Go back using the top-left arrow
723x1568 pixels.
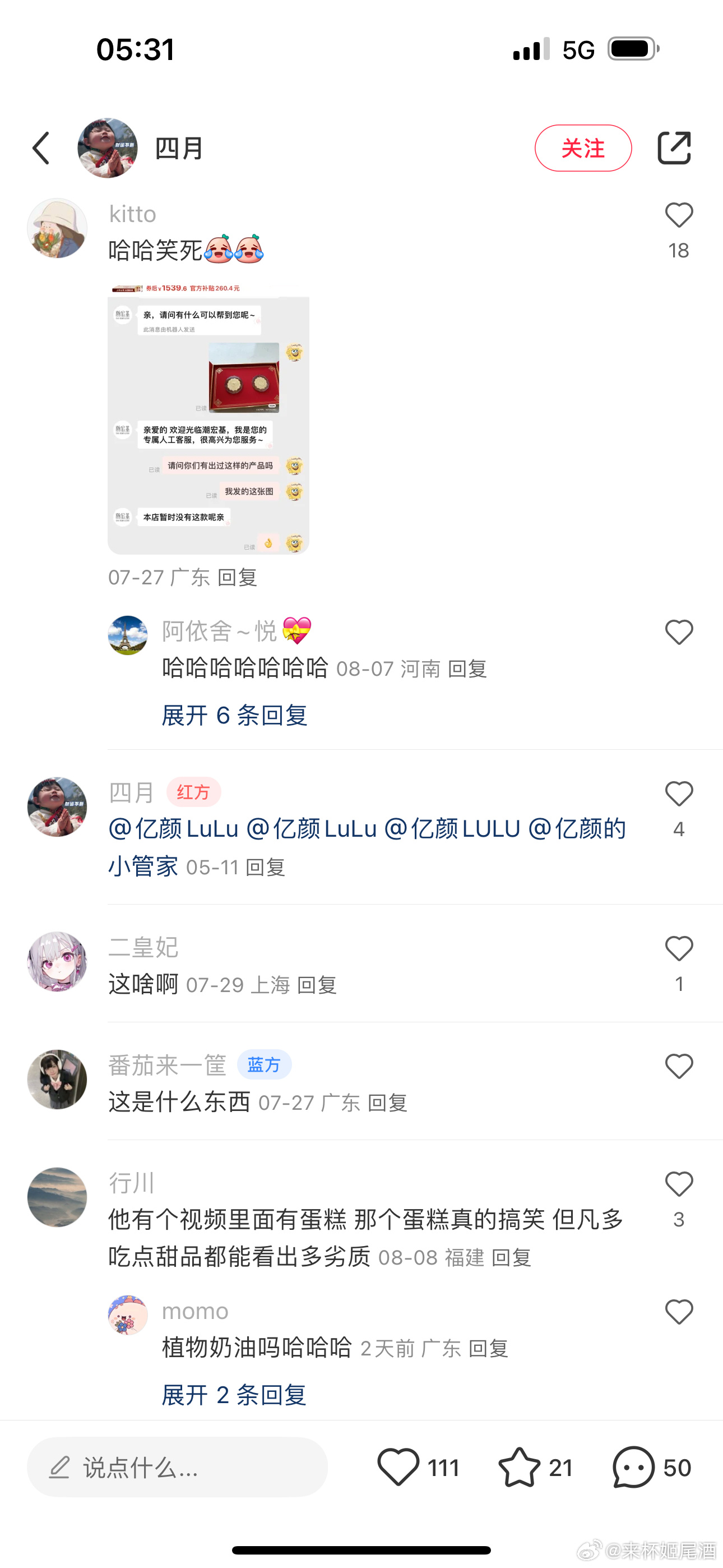41,148
